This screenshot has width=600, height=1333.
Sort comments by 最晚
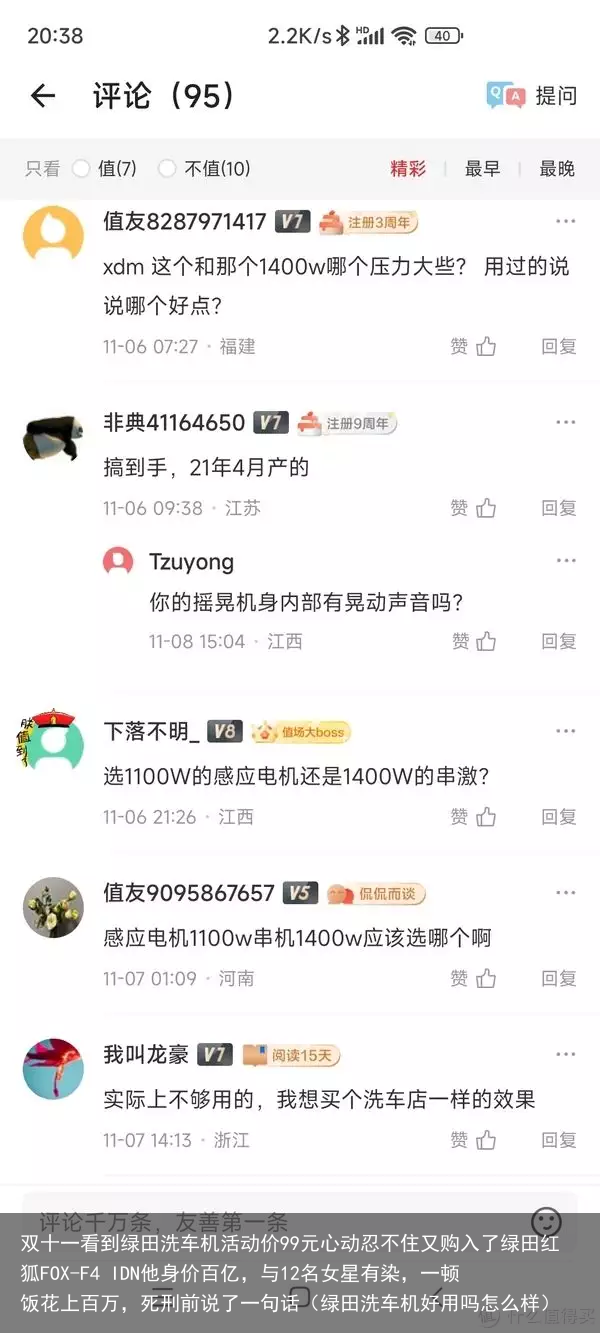(557, 169)
